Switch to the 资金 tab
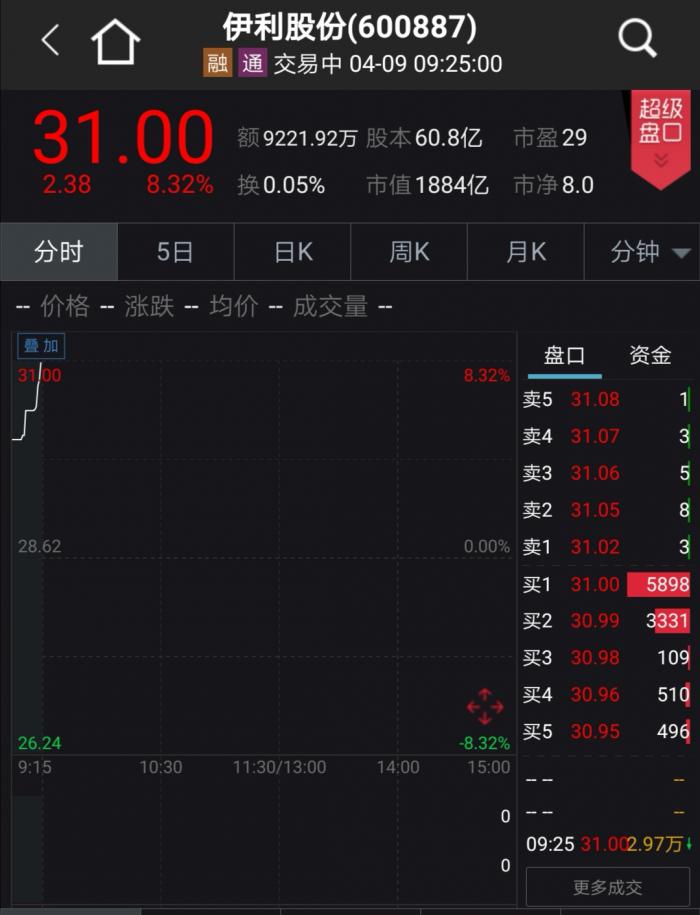 [650, 355]
